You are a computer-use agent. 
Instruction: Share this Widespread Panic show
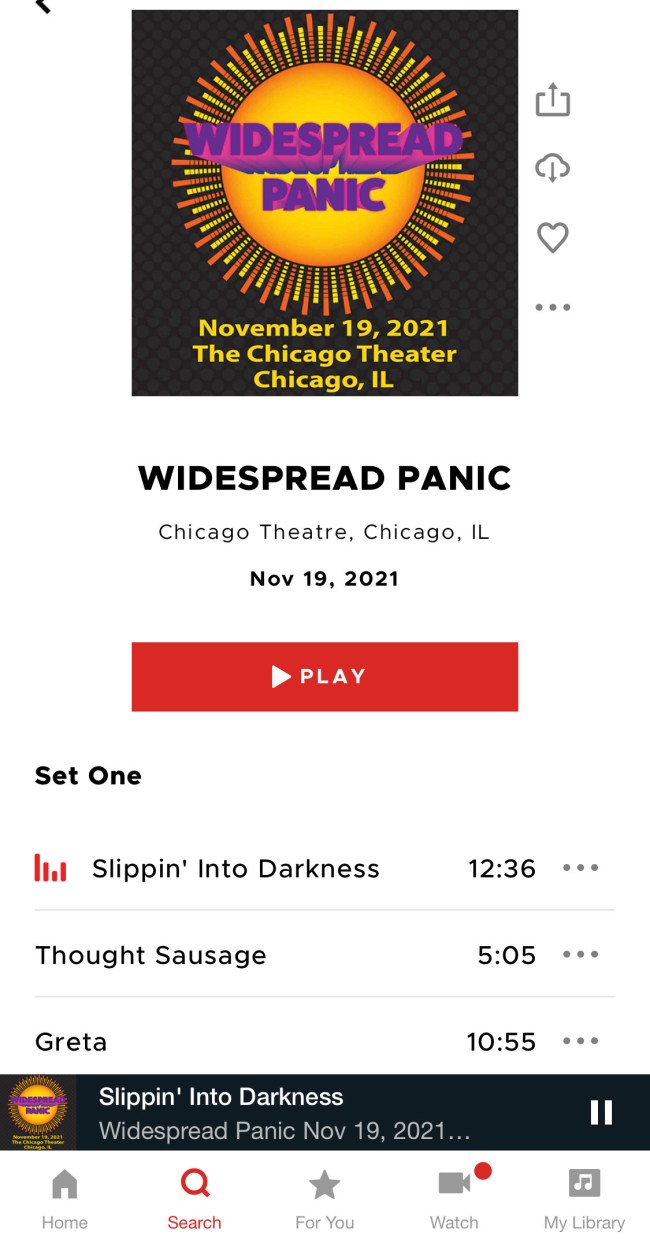coord(552,100)
